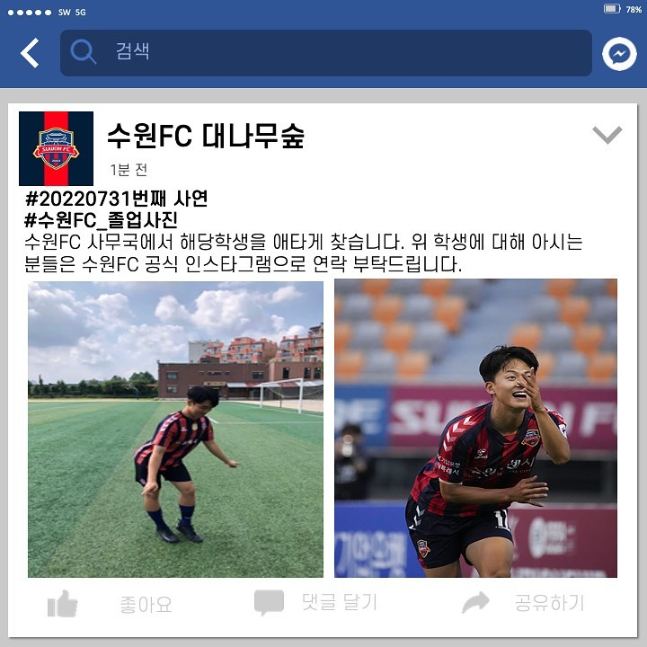This screenshot has height=647, width=647.
Task: Open the #20220731번째 사연 hashtag
Action: tap(115, 198)
